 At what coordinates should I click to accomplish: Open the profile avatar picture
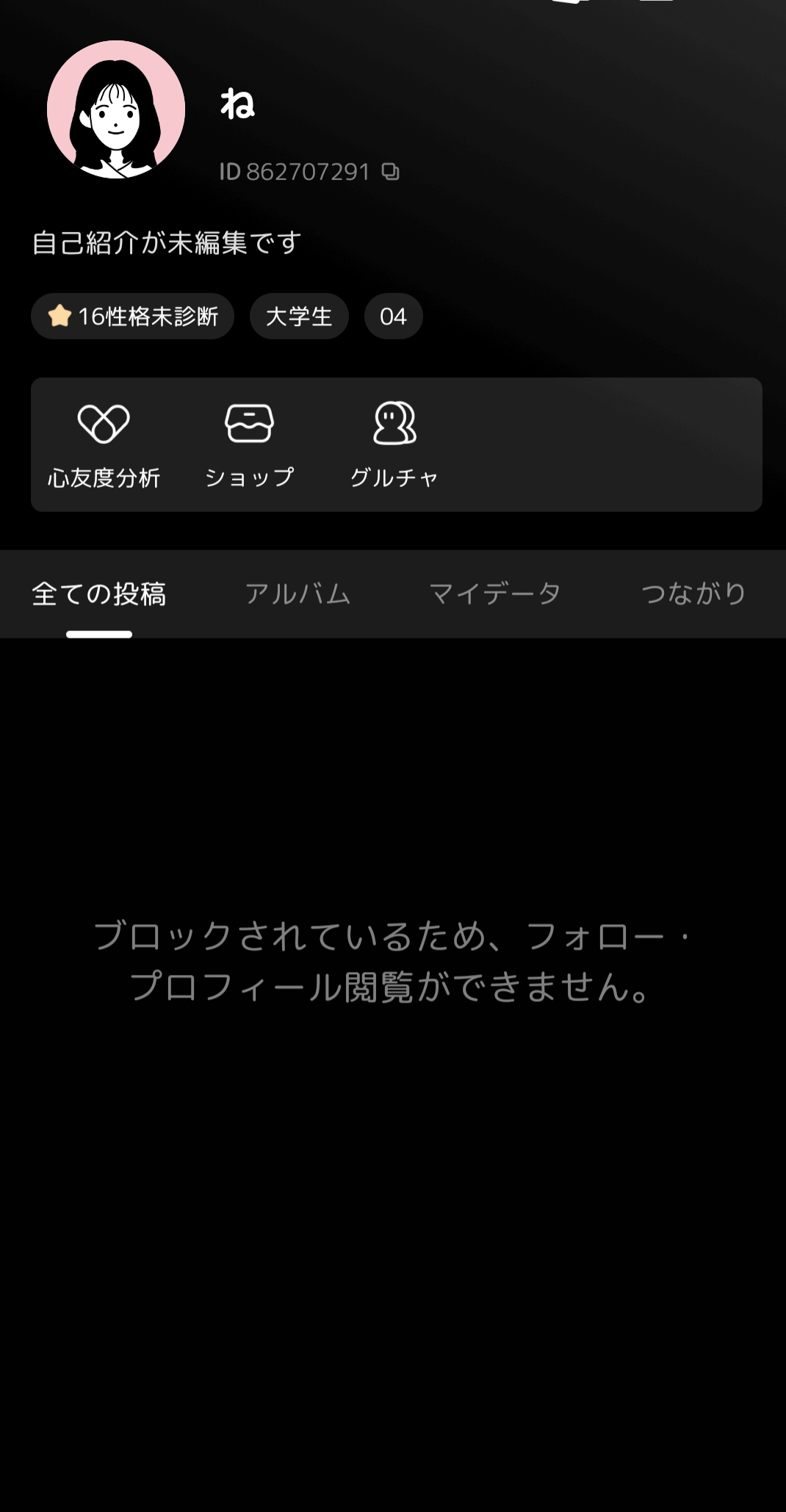[116, 109]
